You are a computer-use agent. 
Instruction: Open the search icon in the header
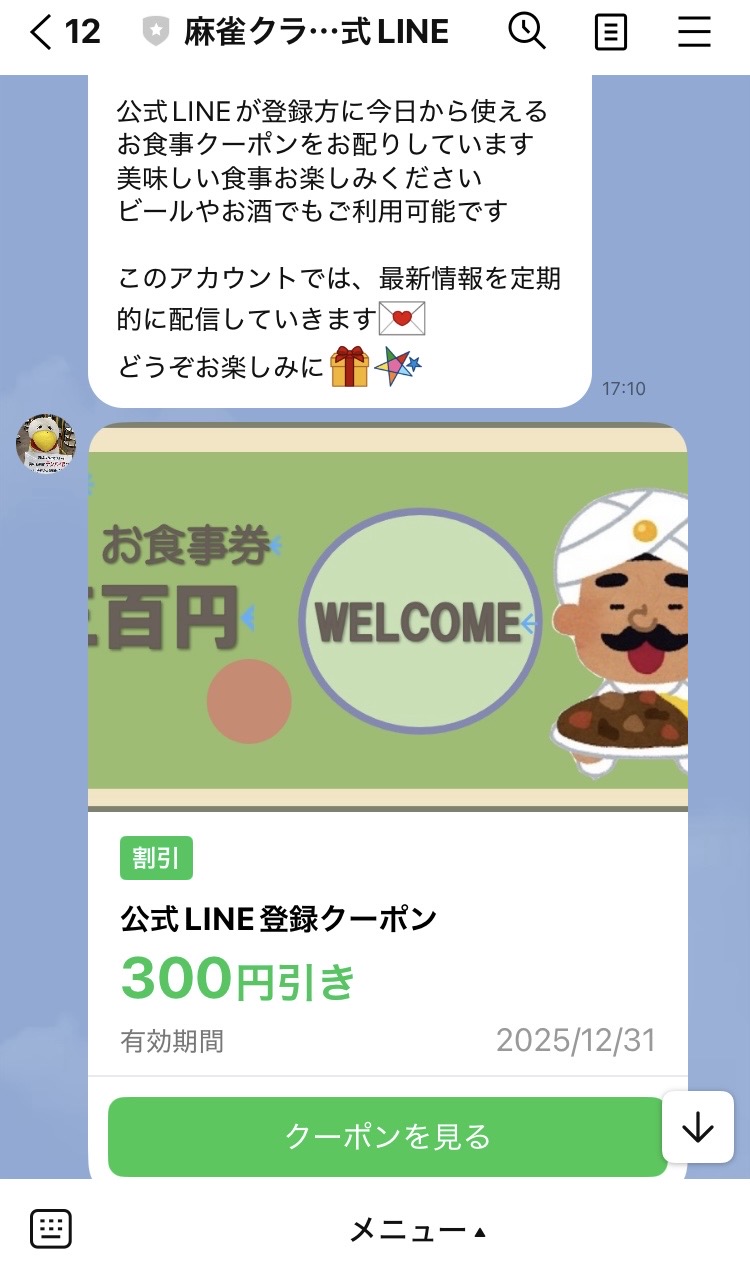click(528, 32)
